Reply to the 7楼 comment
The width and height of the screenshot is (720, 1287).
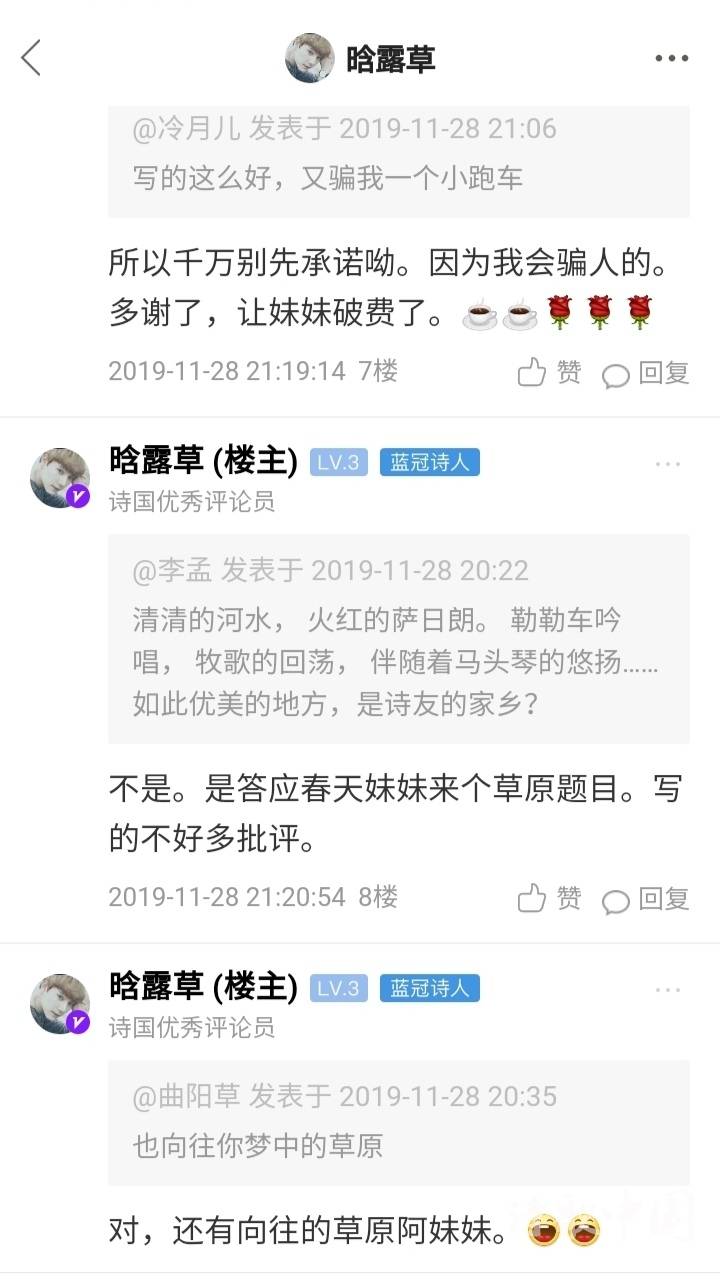pos(646,373)
